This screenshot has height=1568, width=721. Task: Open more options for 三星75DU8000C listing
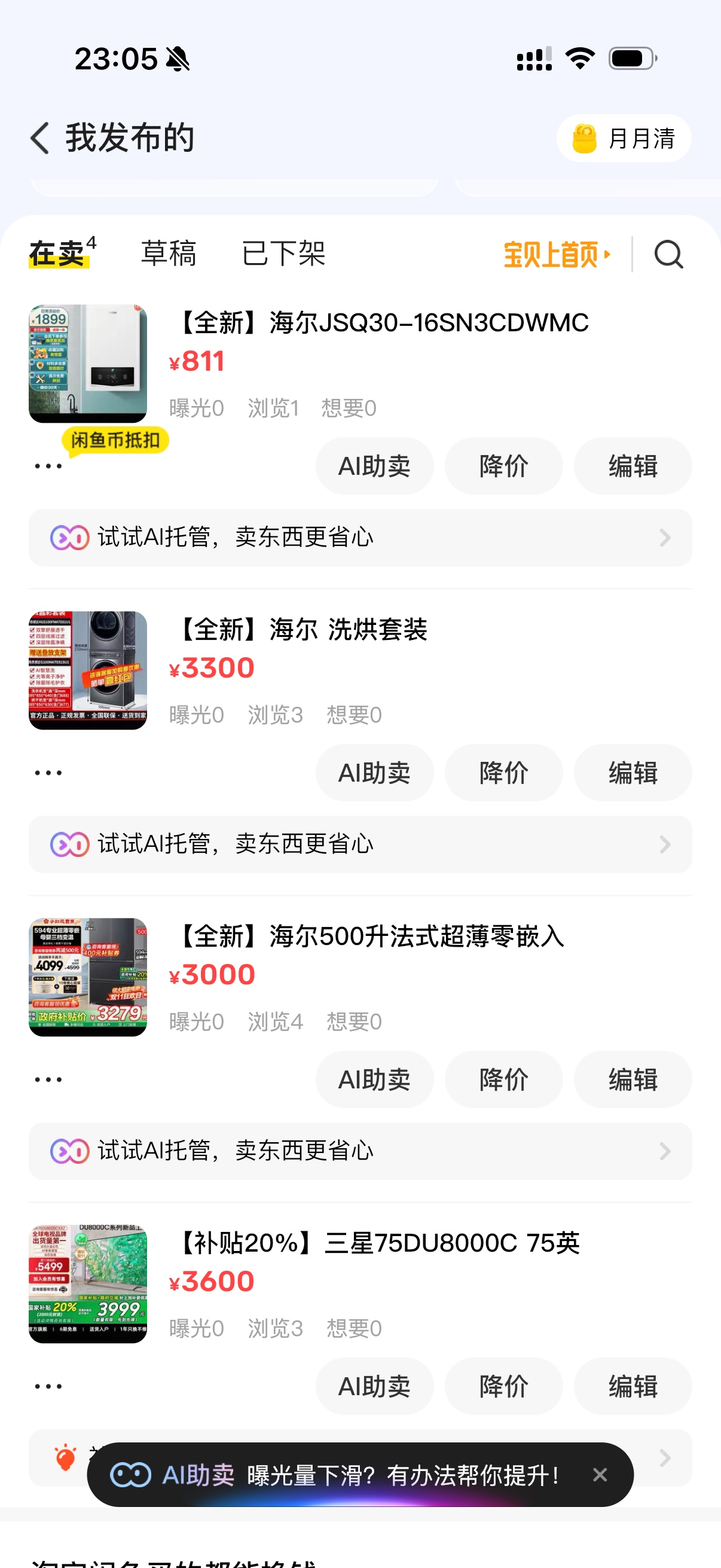coord(48,1387)
